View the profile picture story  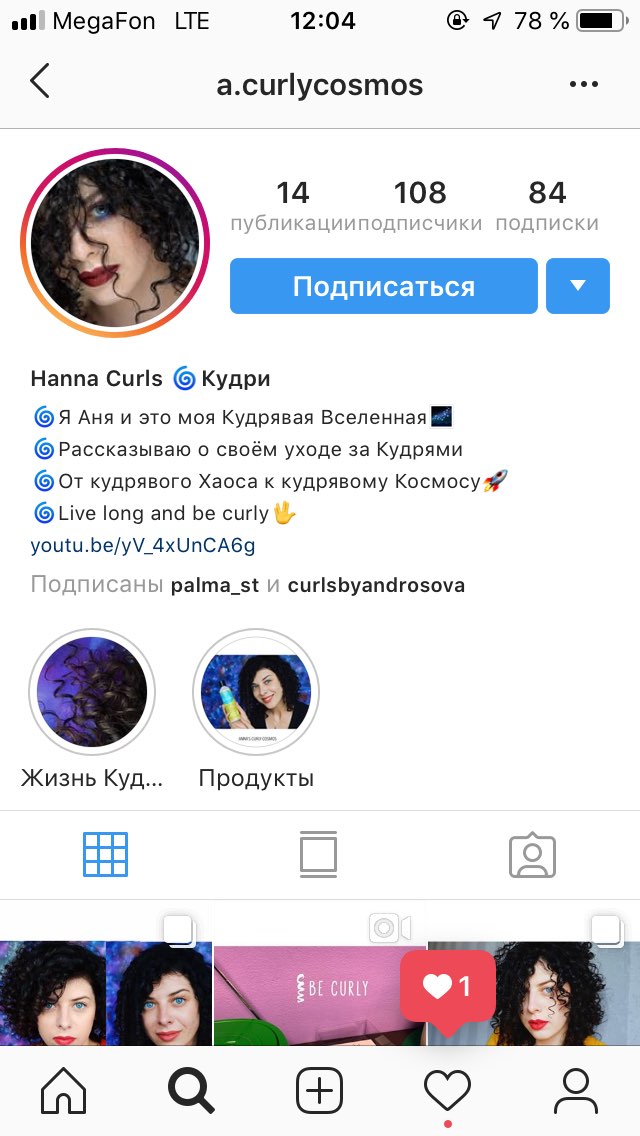(x=115, y=243)
